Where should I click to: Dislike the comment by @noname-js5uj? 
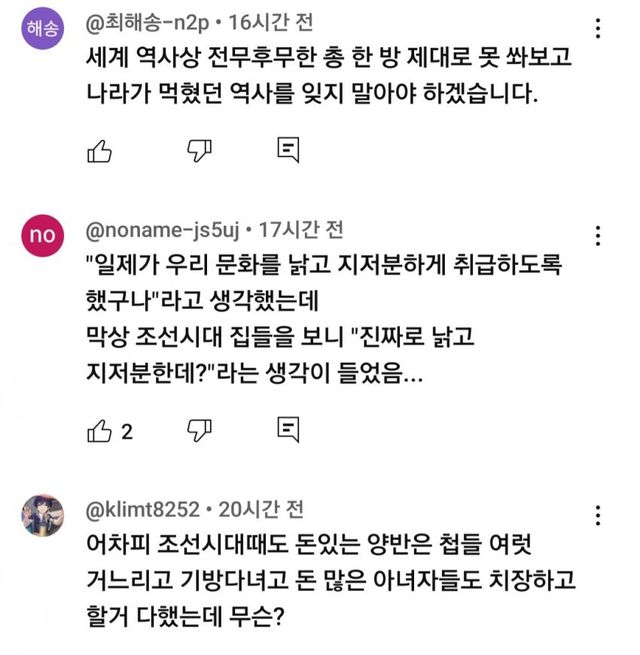pos(201,431)
